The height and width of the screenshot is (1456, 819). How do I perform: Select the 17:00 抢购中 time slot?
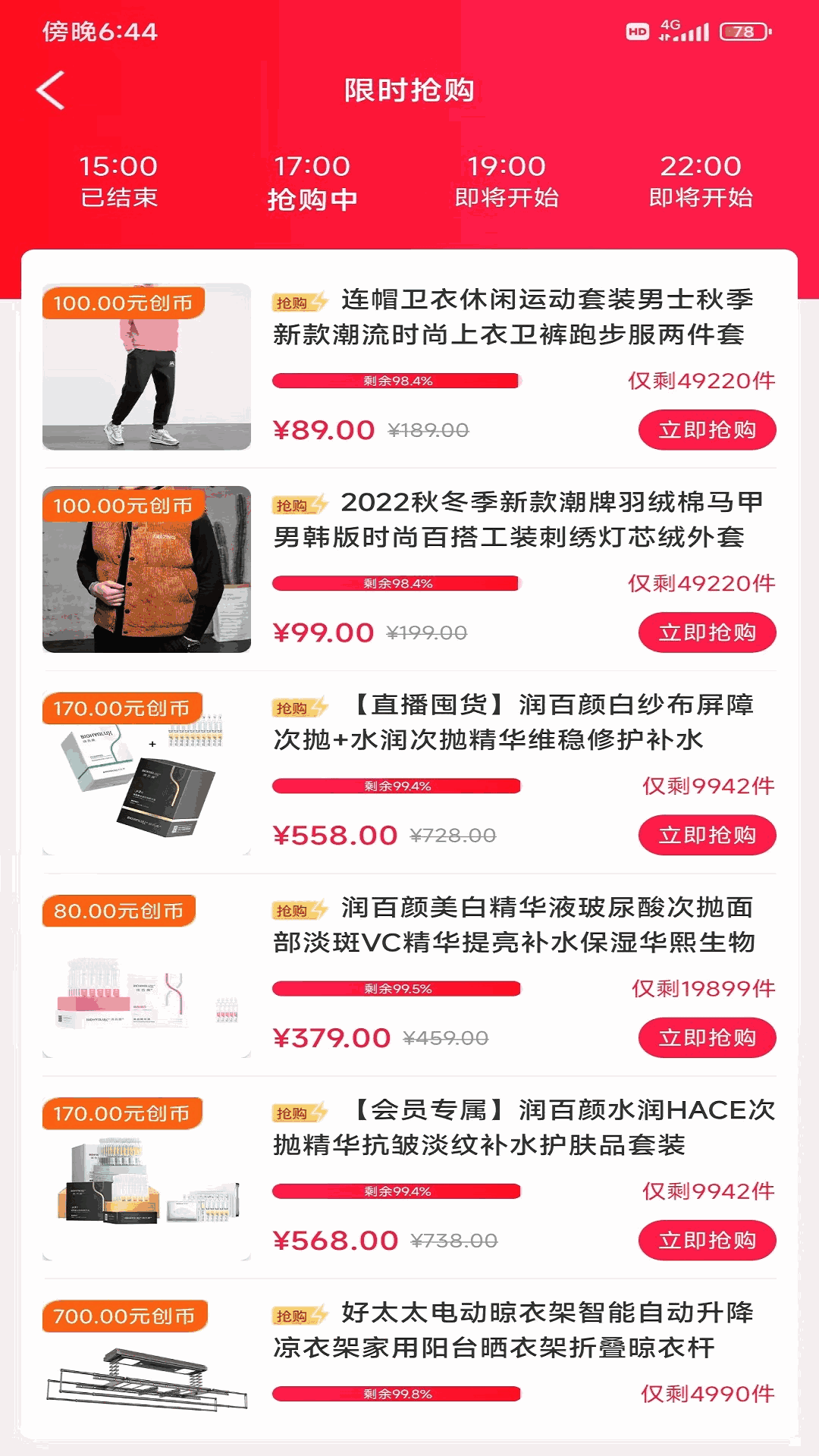[312, 182]
